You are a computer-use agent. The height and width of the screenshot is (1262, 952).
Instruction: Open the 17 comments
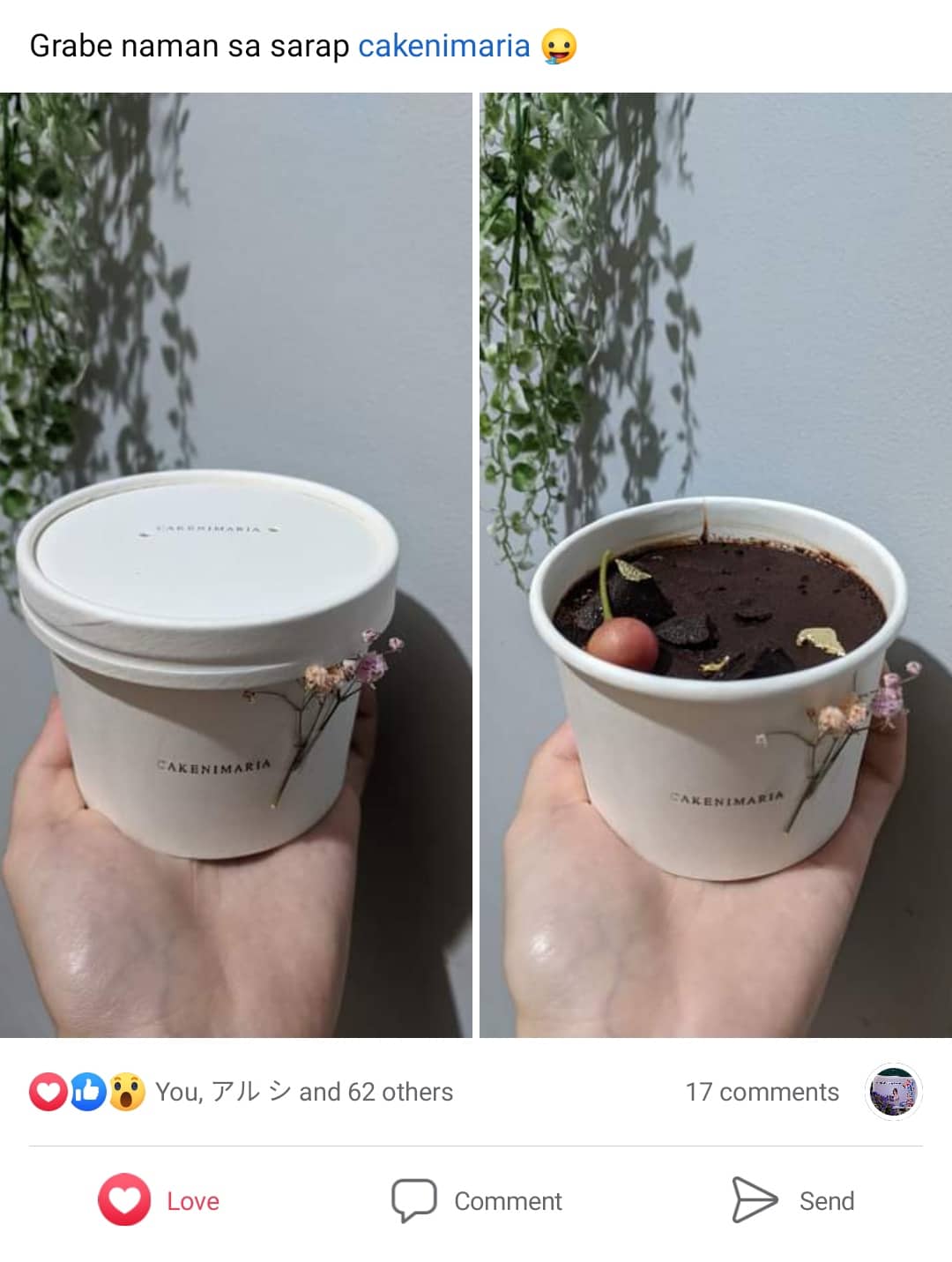[x=762, y=1092]
